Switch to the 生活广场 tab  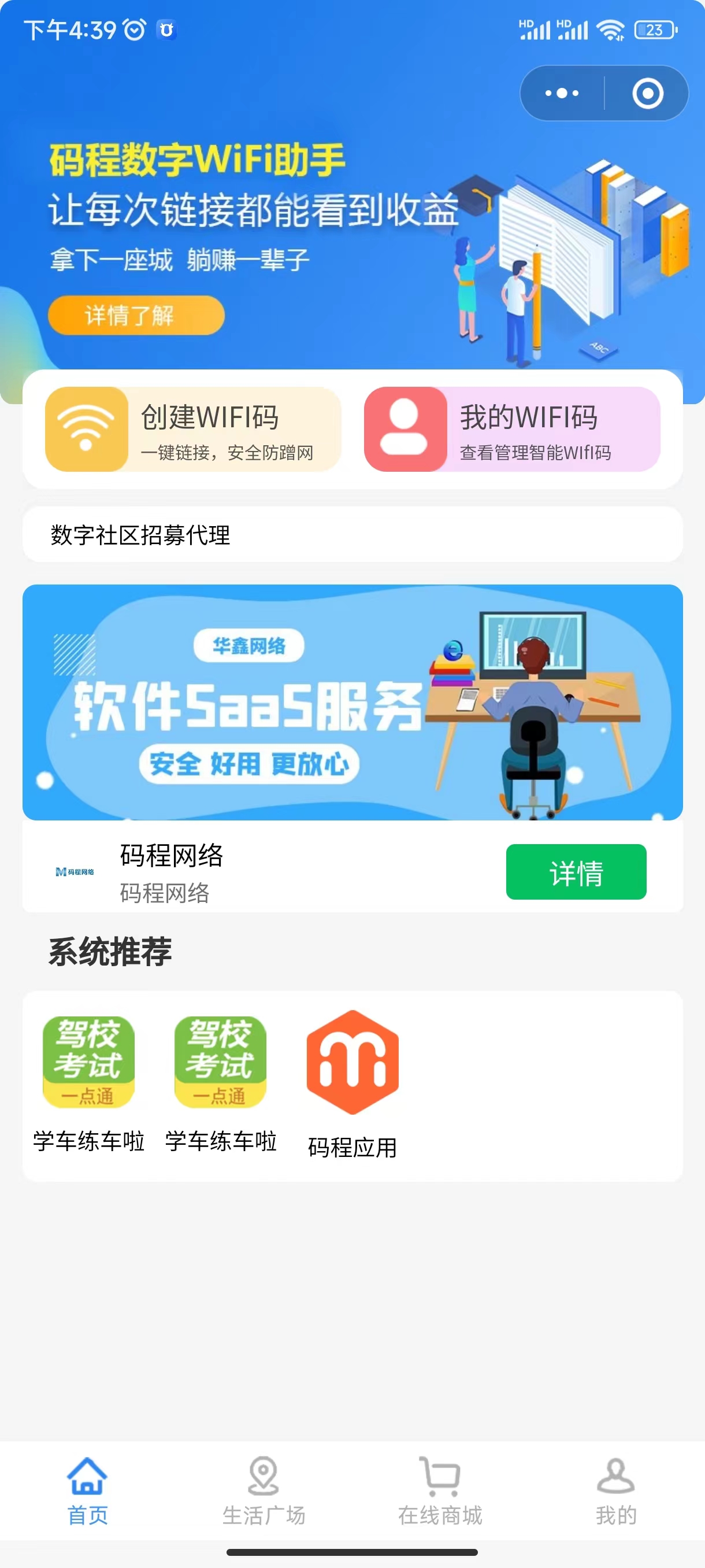[264, 1490]
